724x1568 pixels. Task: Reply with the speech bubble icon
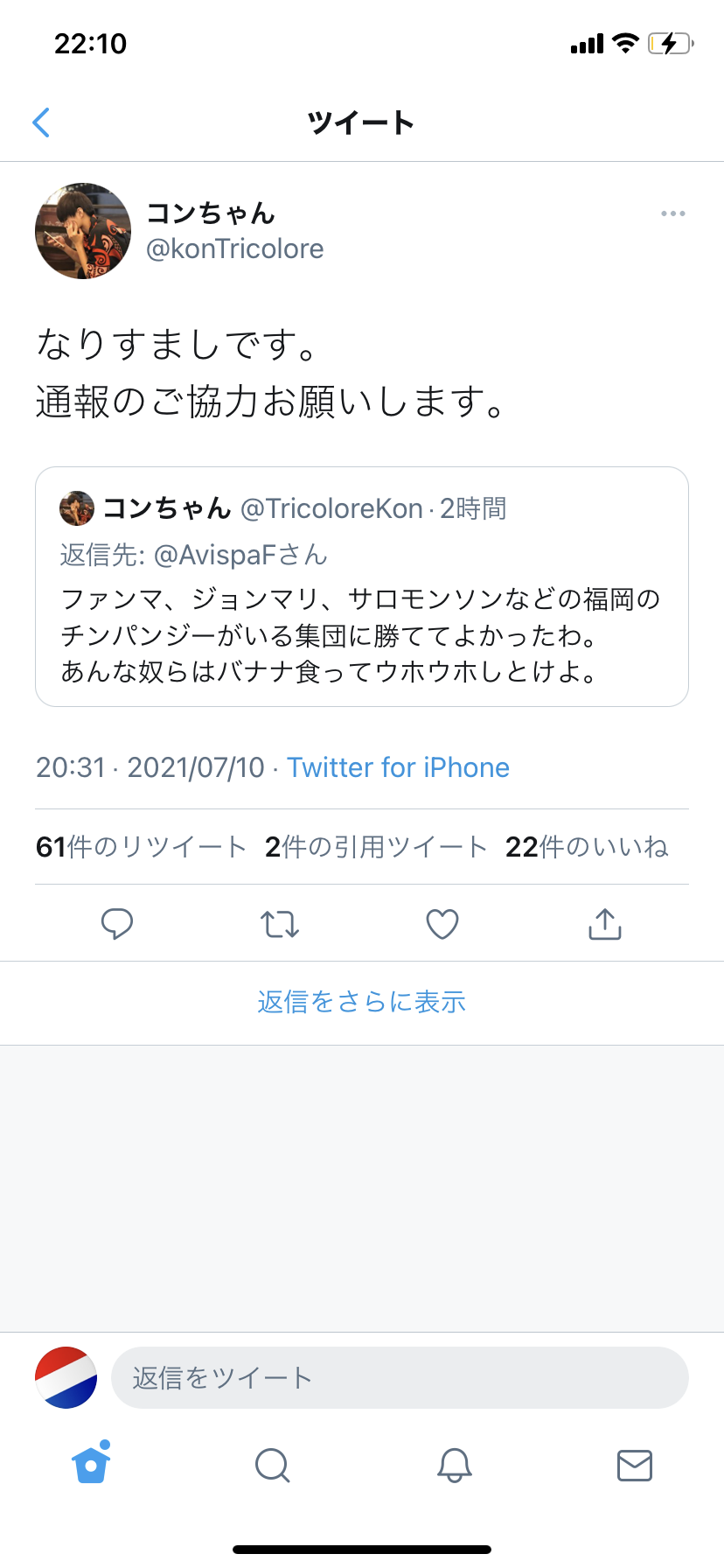click(117, 924)
